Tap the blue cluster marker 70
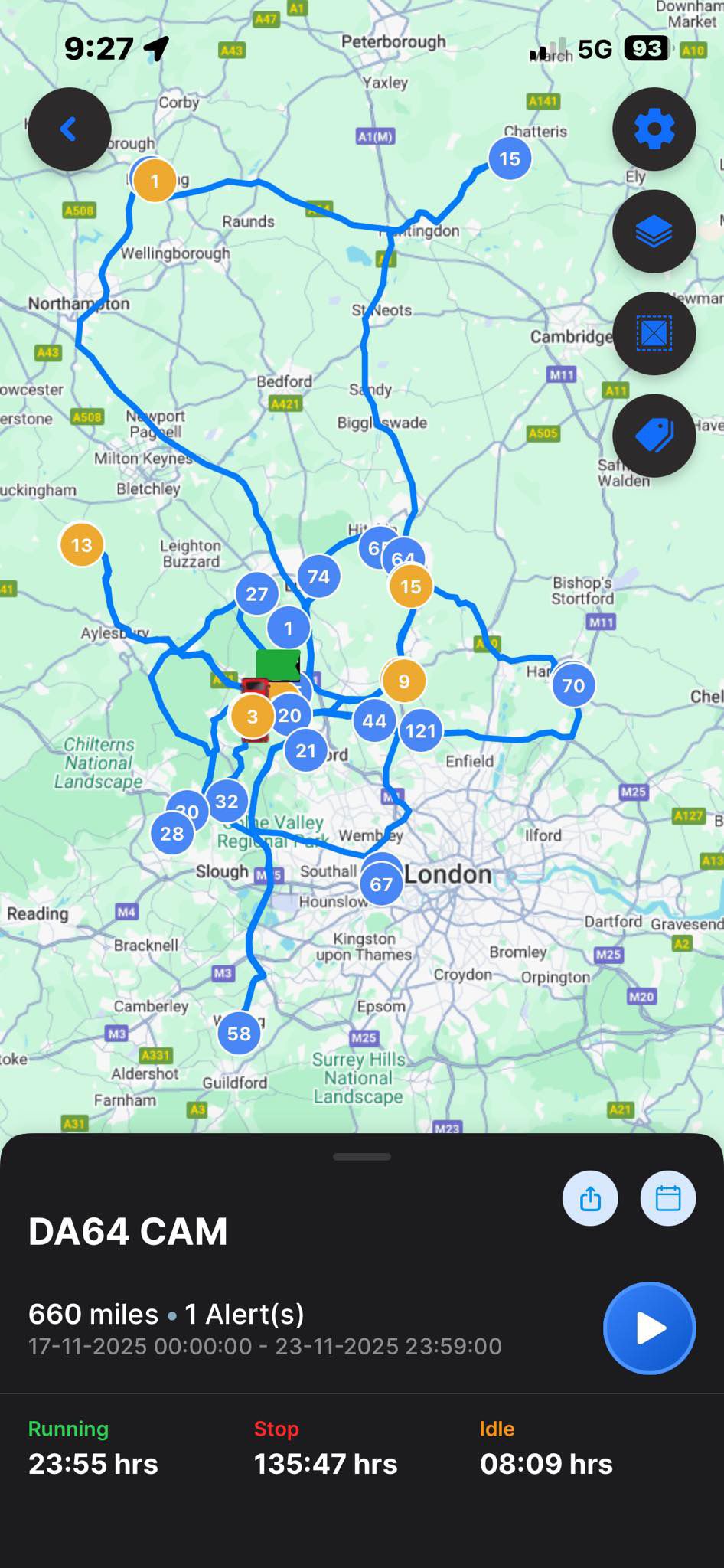This screenshot has height=1568, width=724. pyautogui.click(x=573, y=685)
